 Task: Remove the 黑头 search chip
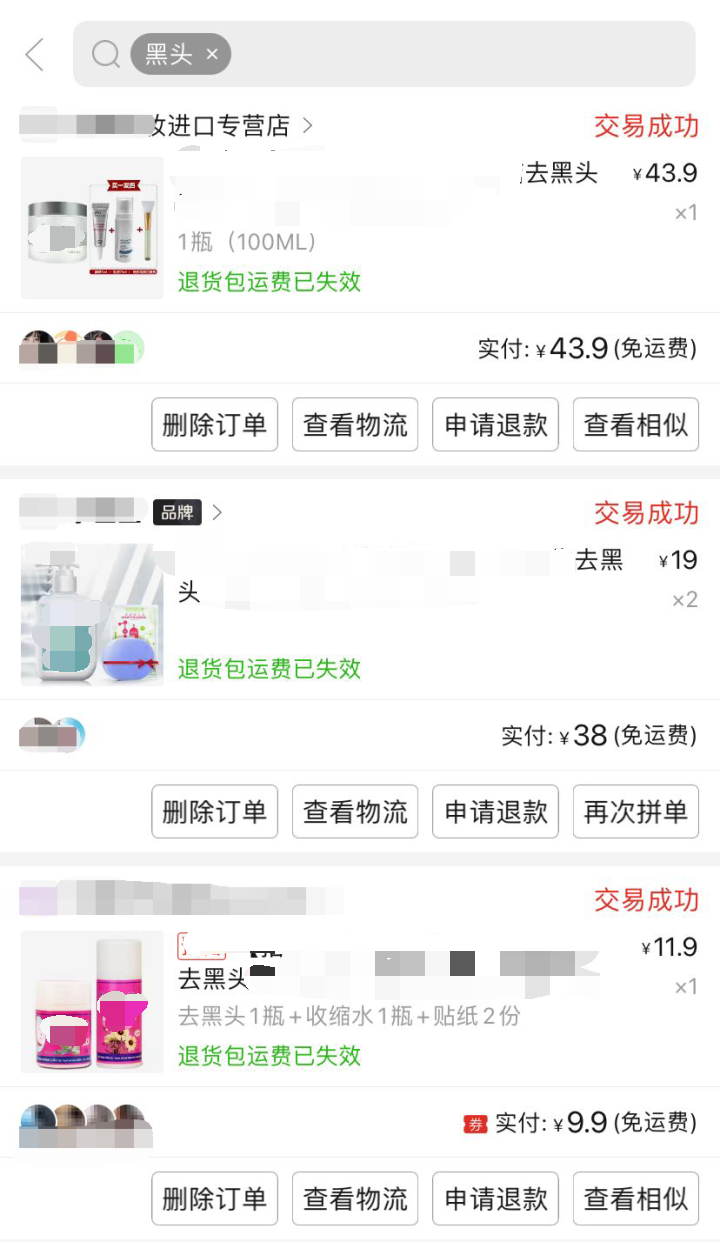[212, 54]
